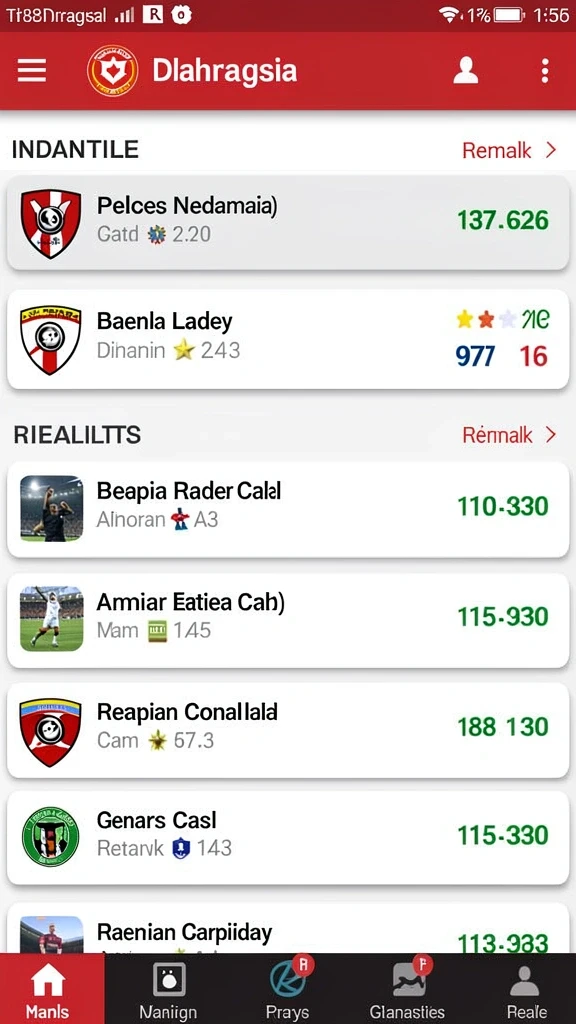Screen dimensions: 576x1024
Task: Open the three-dot overflow menu
Action: pos(545,71)
